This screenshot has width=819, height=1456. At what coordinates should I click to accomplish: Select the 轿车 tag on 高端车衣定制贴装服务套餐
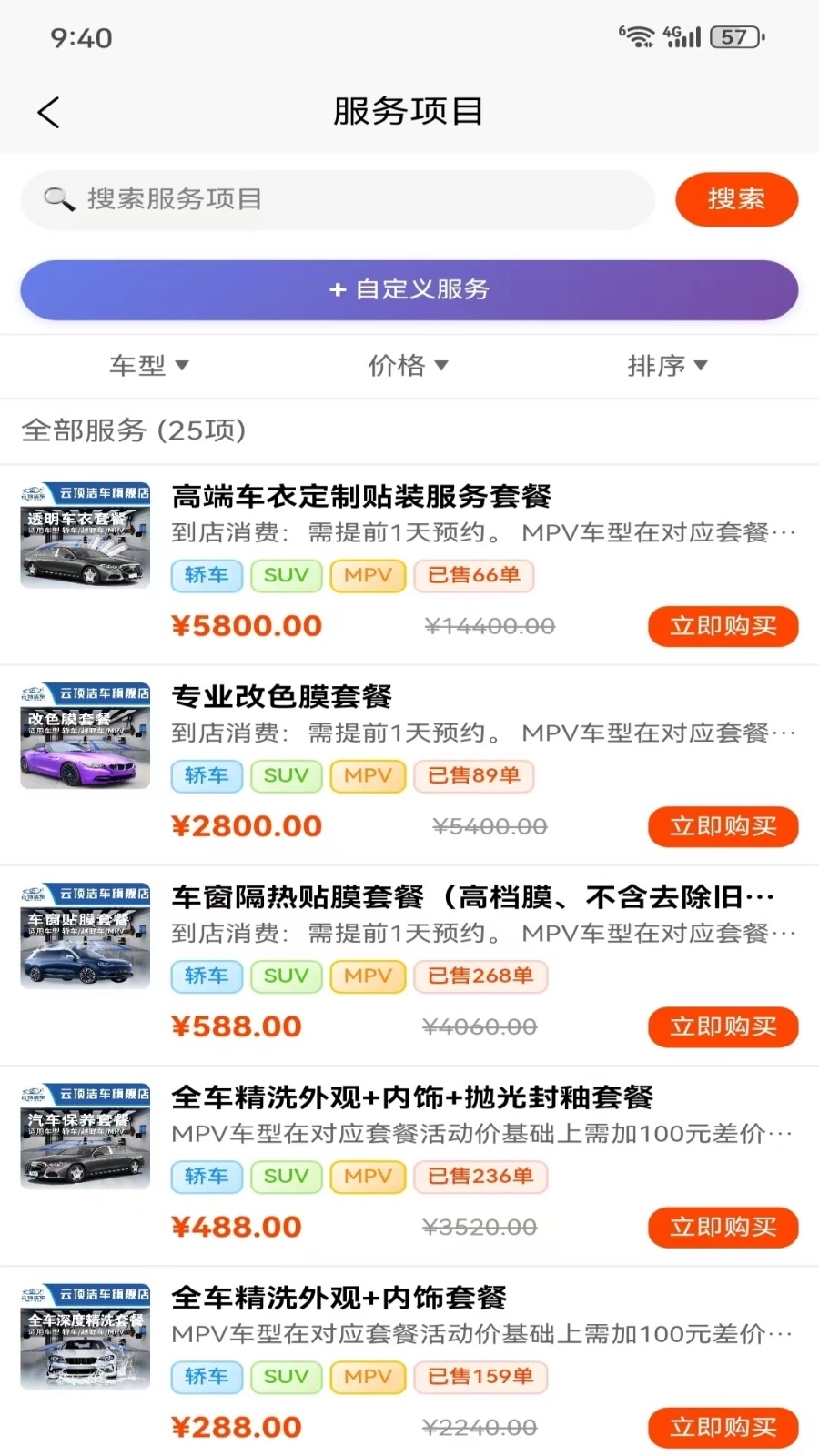tap(206, 575)
